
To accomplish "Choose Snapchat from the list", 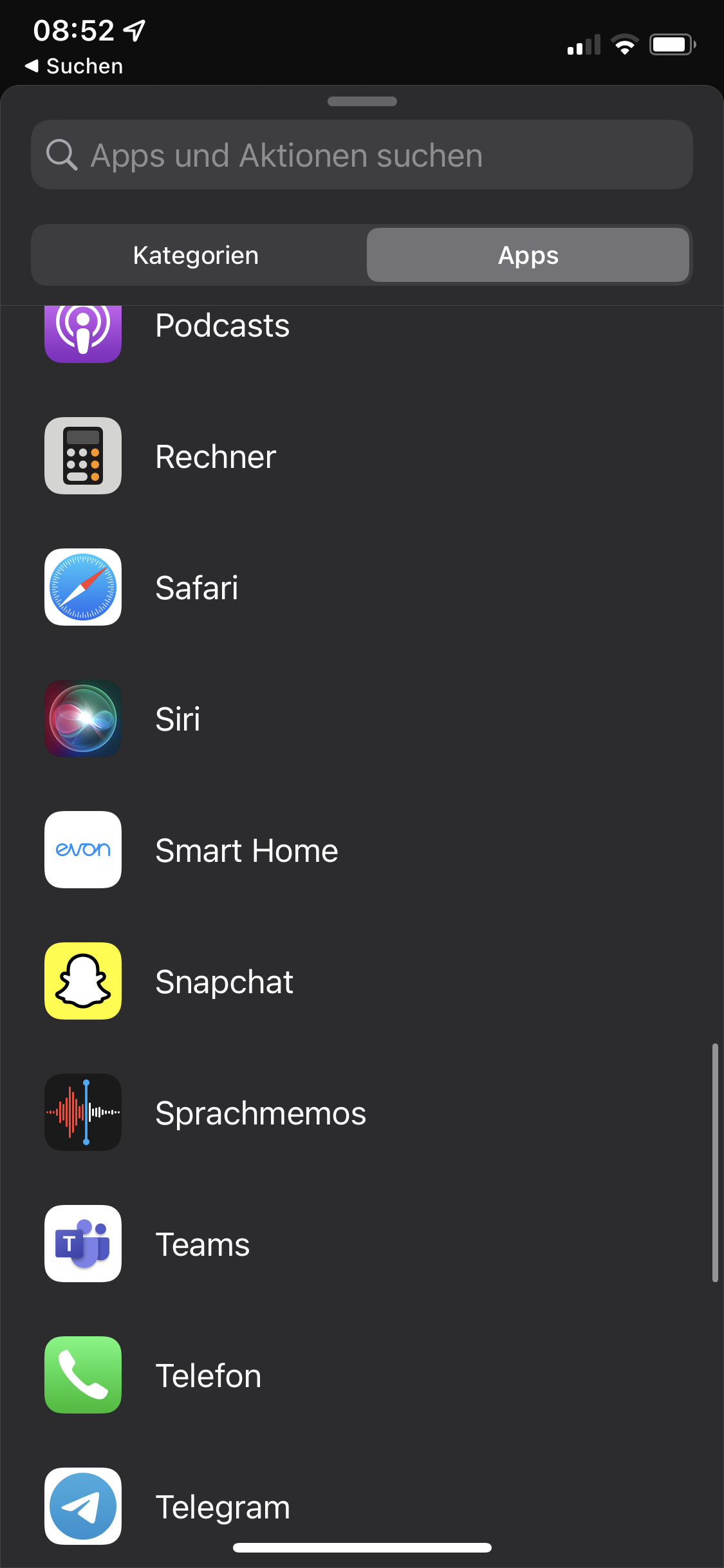I will tap(224, 982).
